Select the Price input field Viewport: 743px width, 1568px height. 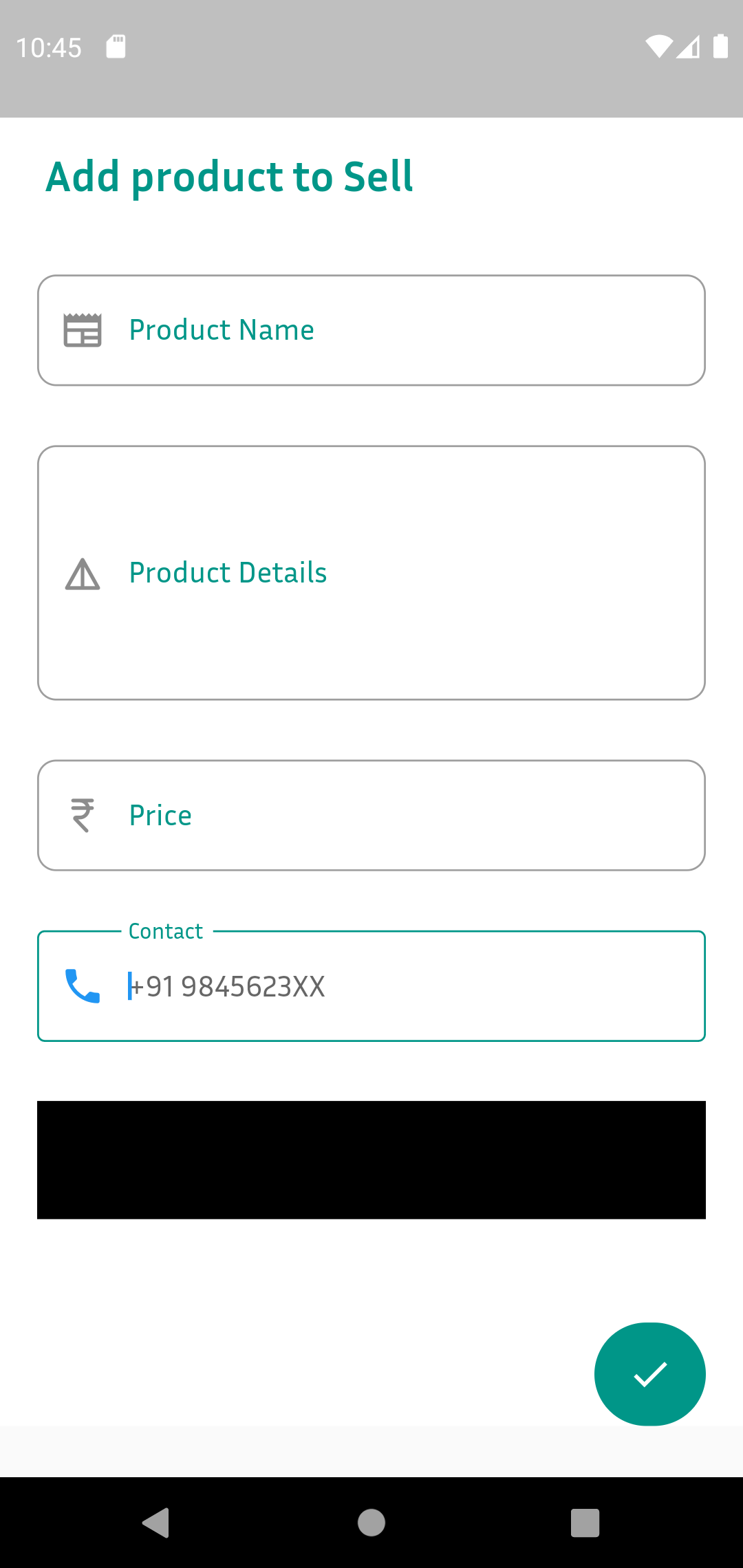click(x=371, y=815)
